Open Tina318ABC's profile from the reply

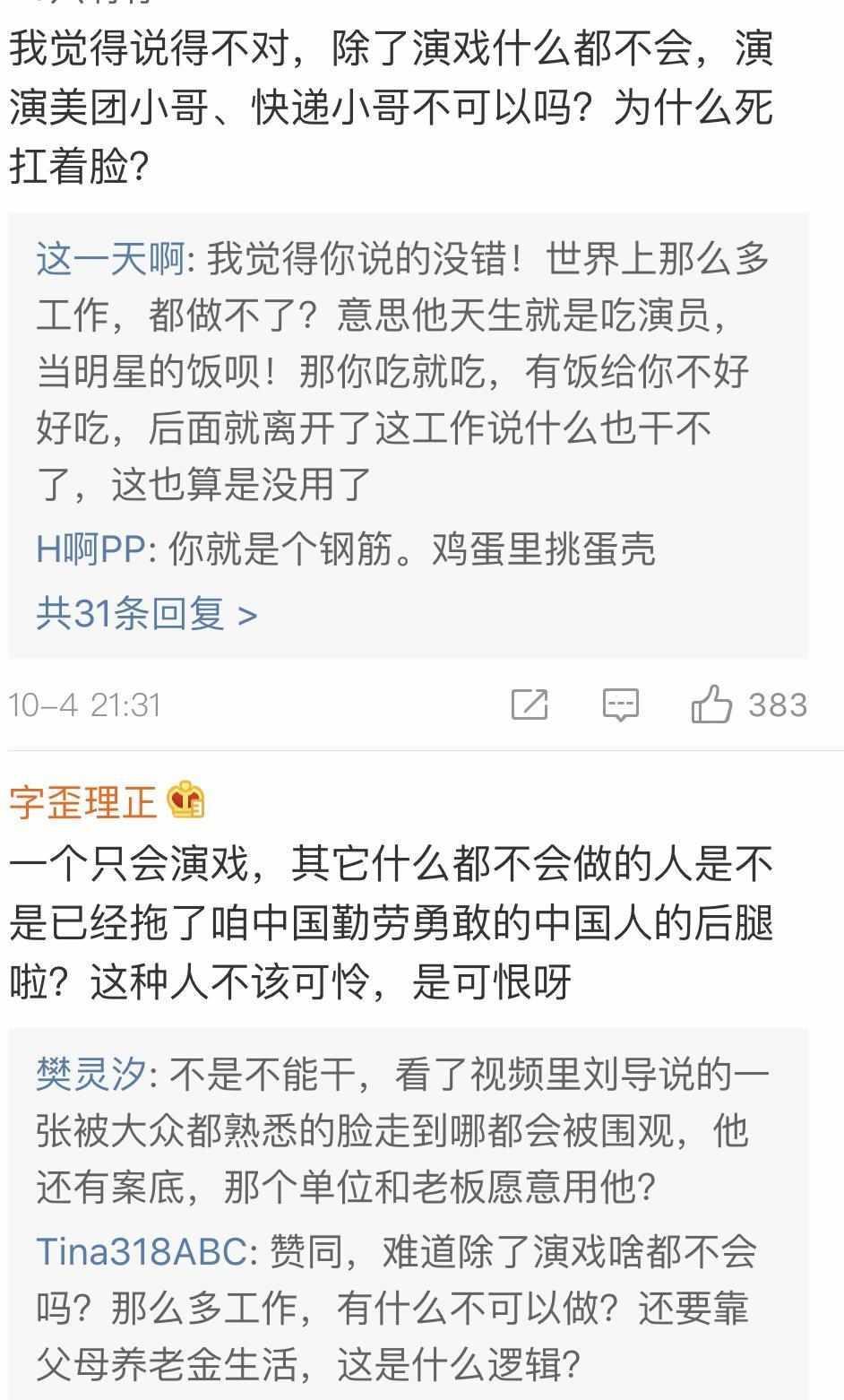click(x=141, y=1251)
